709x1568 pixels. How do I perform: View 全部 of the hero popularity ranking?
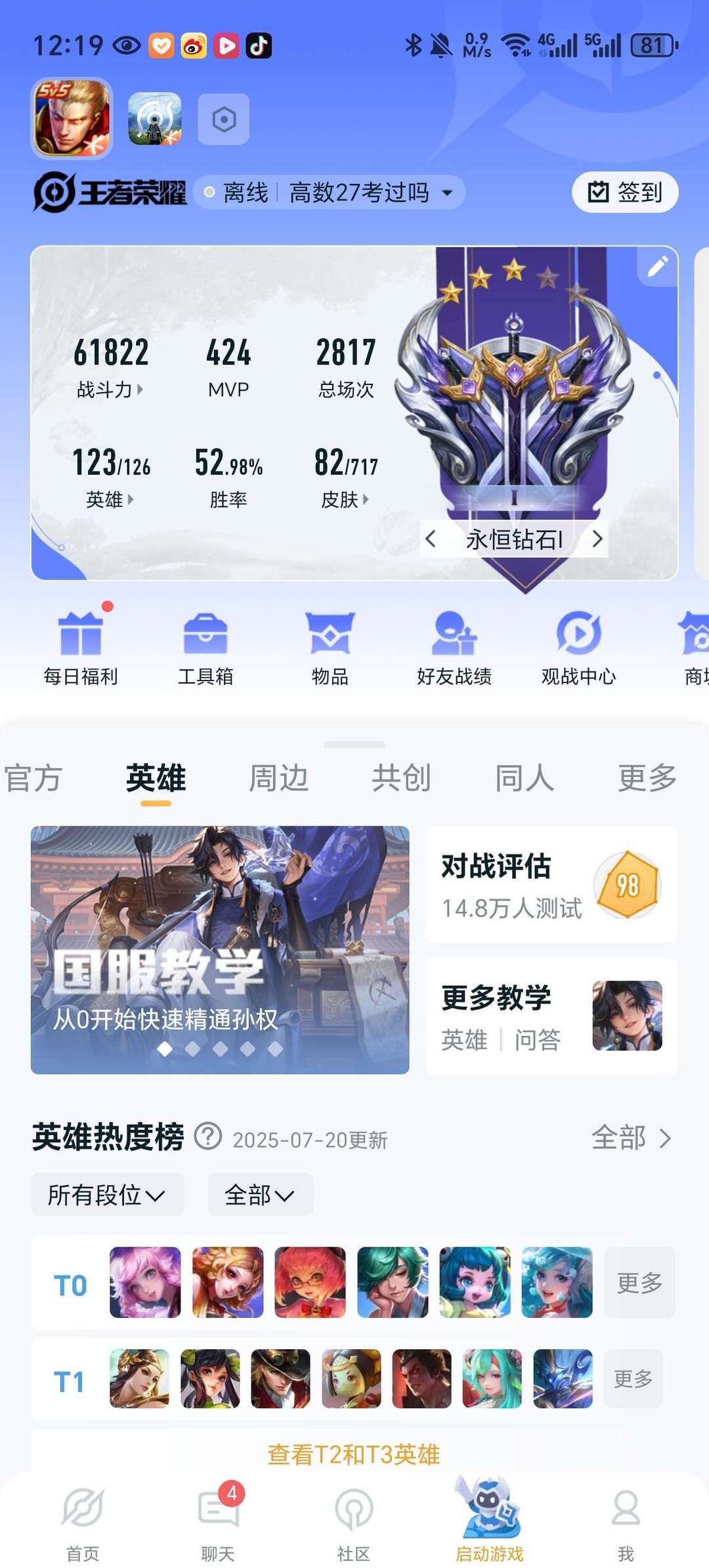[x=632, y=1137]
